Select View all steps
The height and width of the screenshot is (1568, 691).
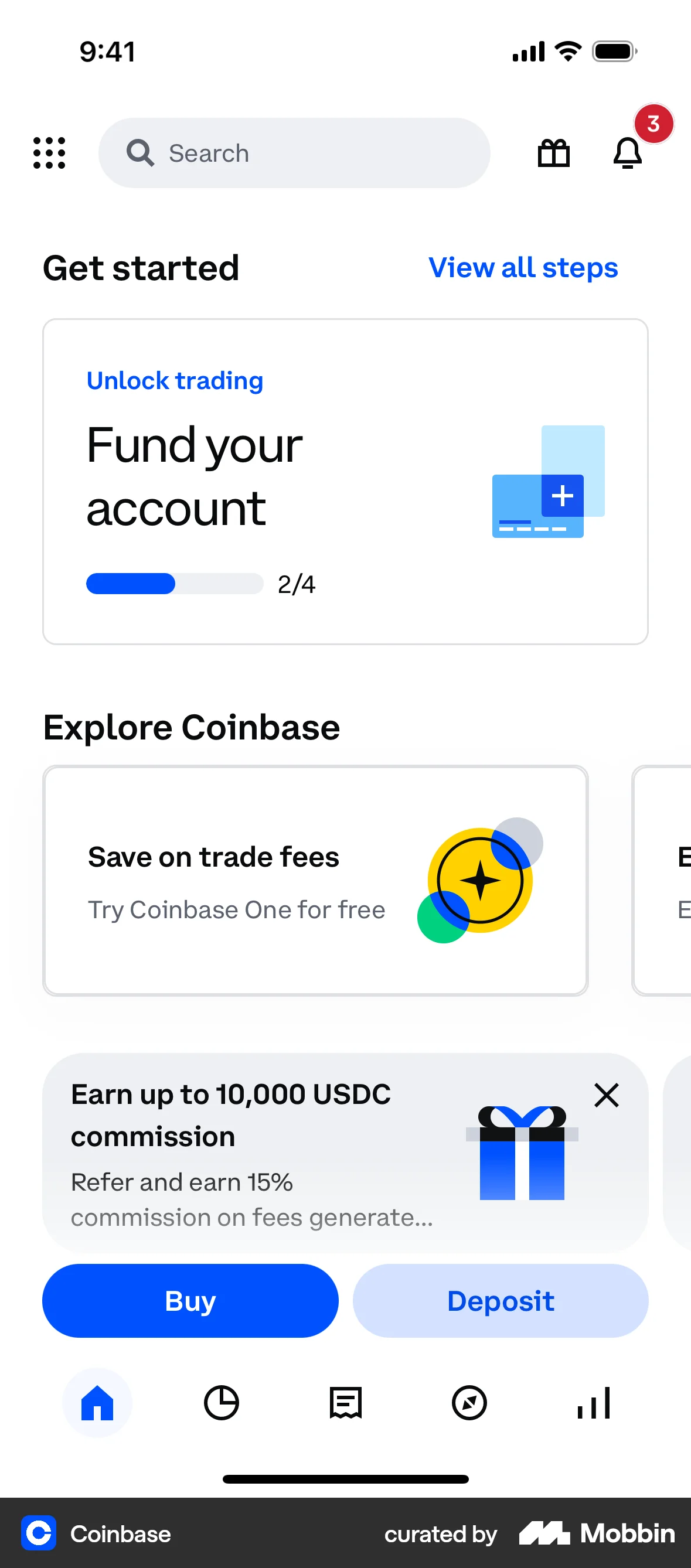coord(522,268)
